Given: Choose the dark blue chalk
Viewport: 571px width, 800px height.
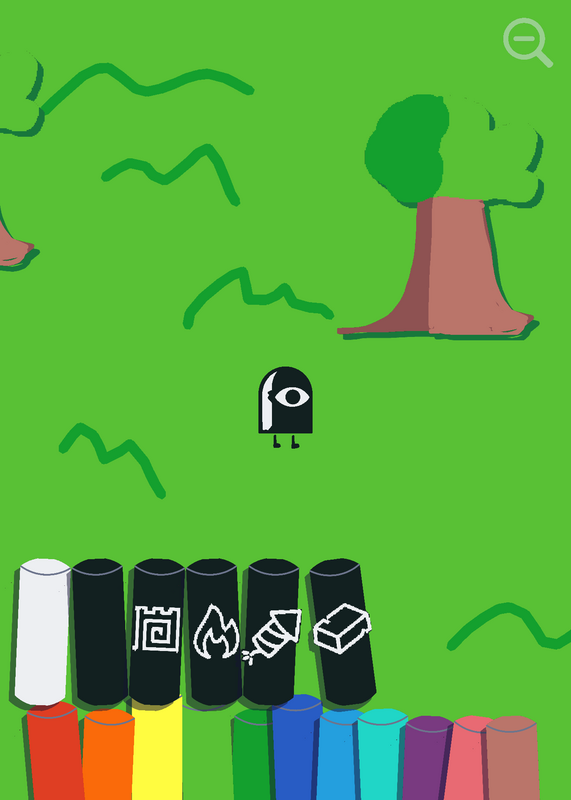Looking at the screenshot, I should pos(296,749).
